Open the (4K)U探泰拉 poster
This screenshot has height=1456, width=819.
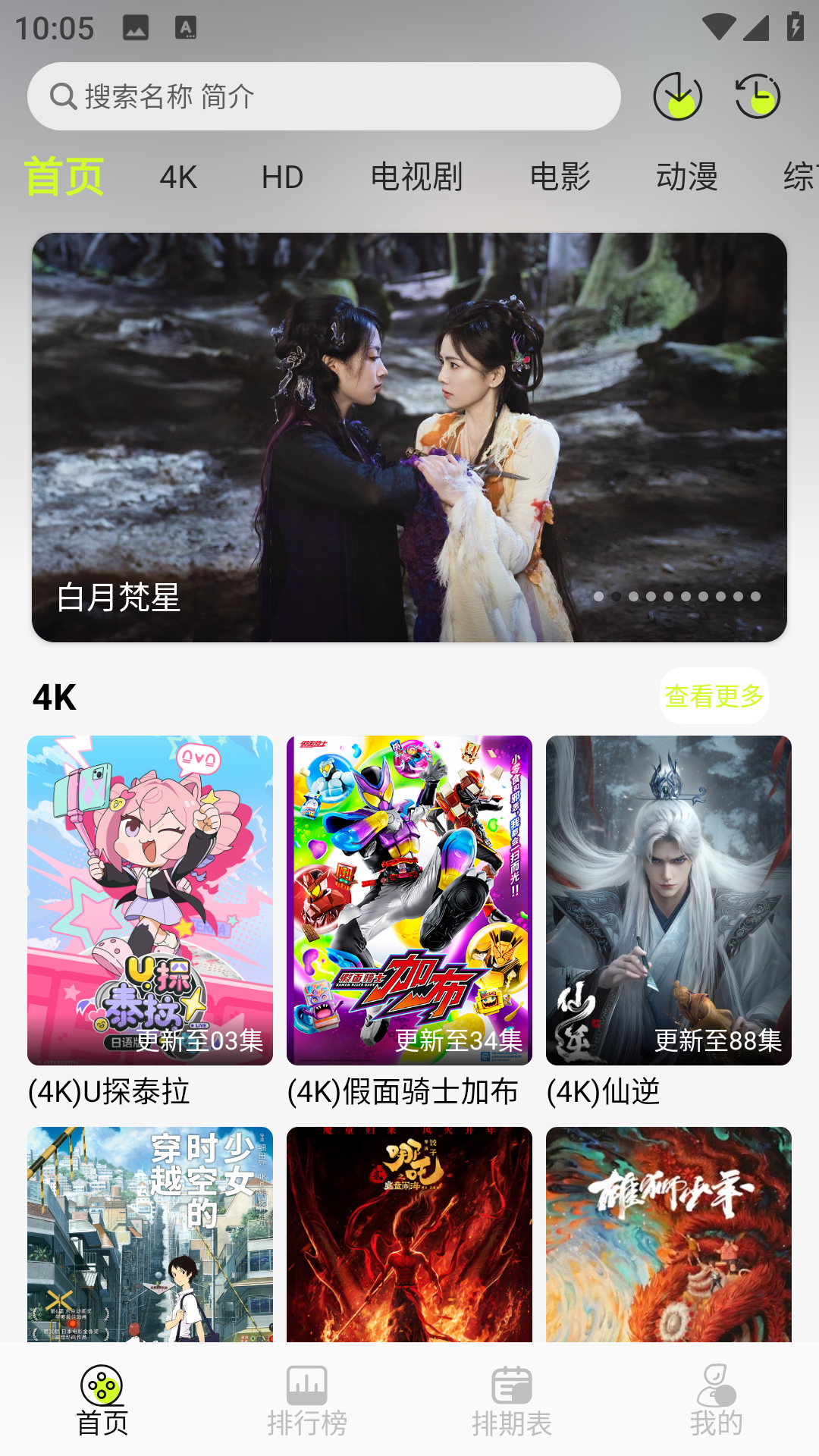150,900
